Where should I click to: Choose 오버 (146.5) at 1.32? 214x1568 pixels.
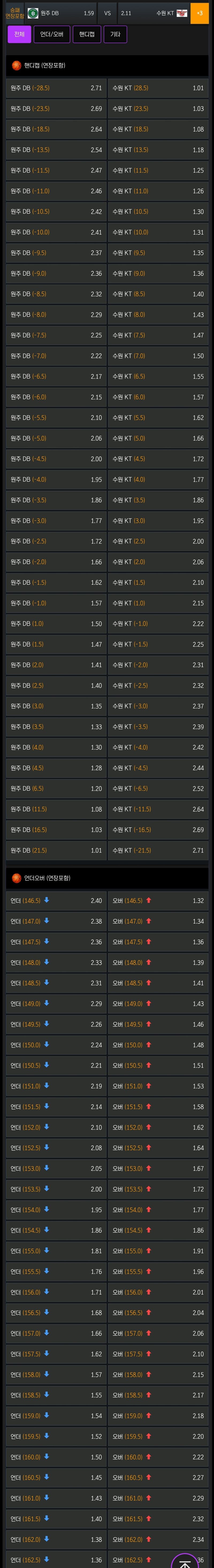pos(158,901)
